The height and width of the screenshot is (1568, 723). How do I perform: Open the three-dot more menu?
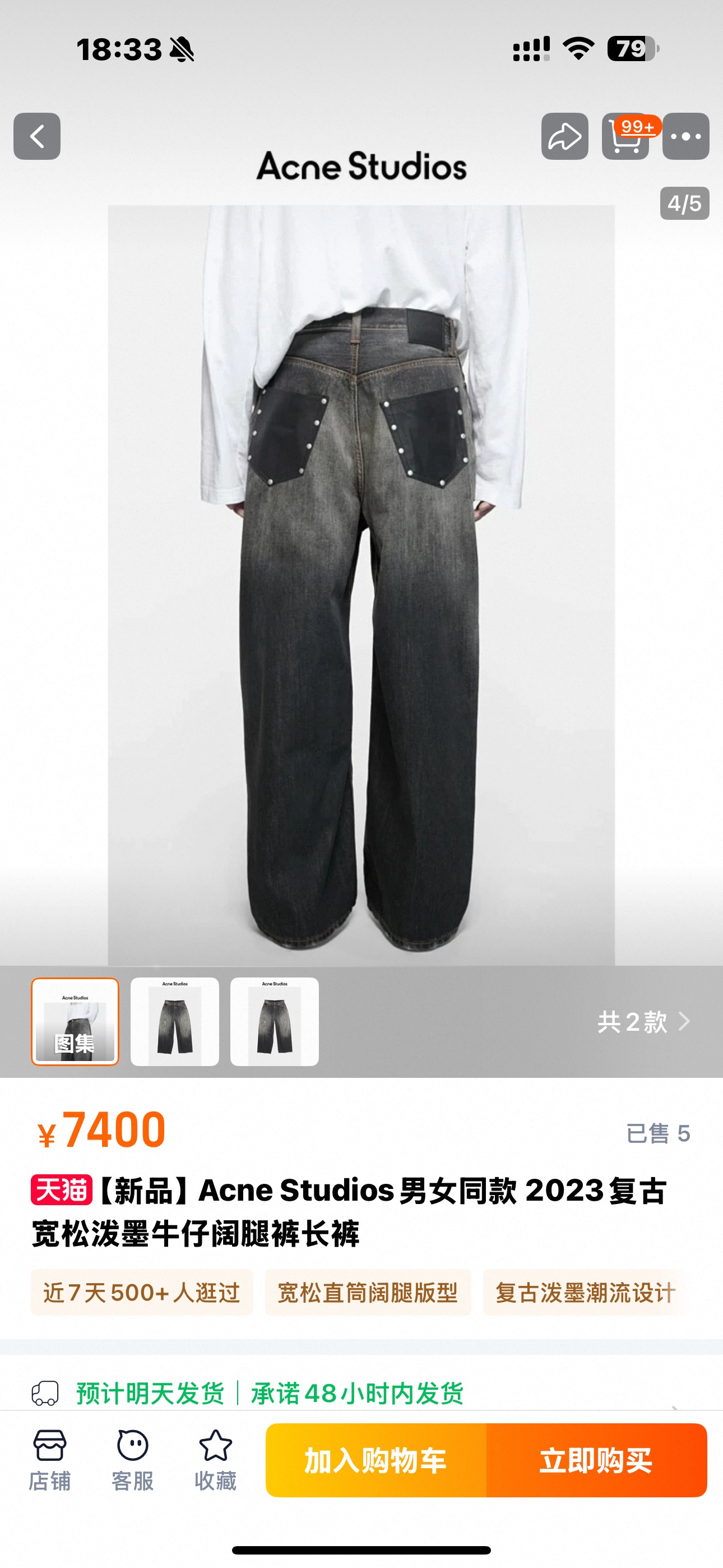(x=685, y=136)
